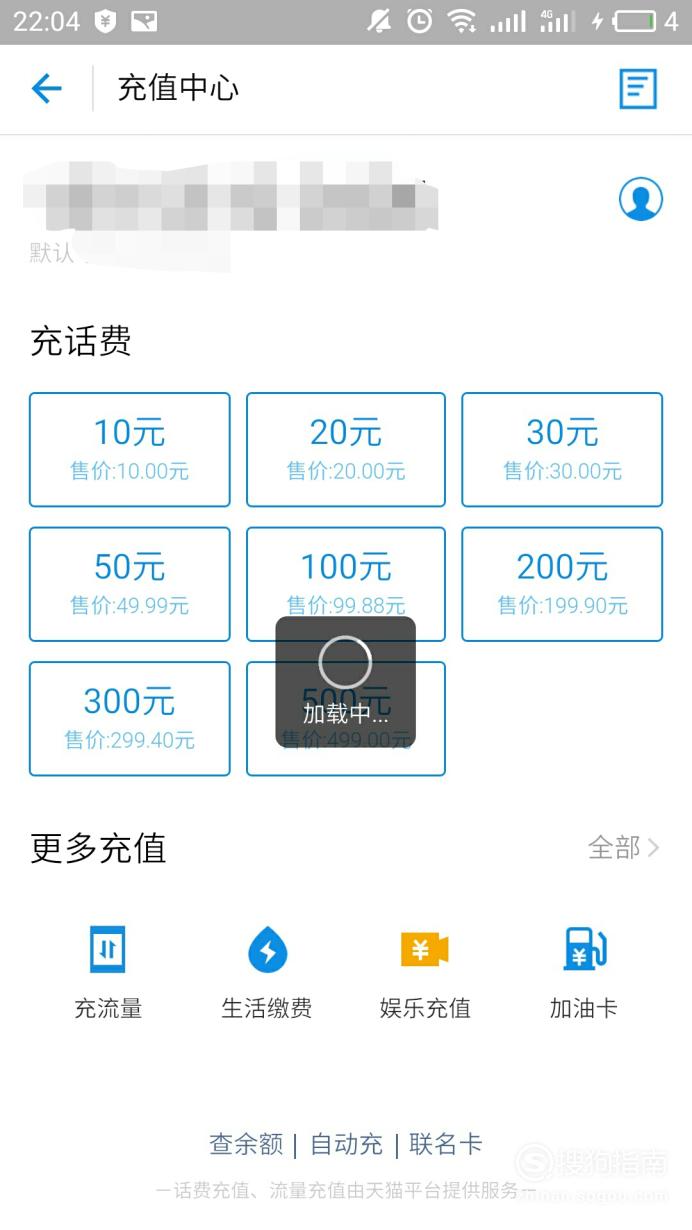Viewport: 692px width, 1230px height.
Task: Choose the 30元 top-up option
Action: pyautogui.click(x=562, y=449)
